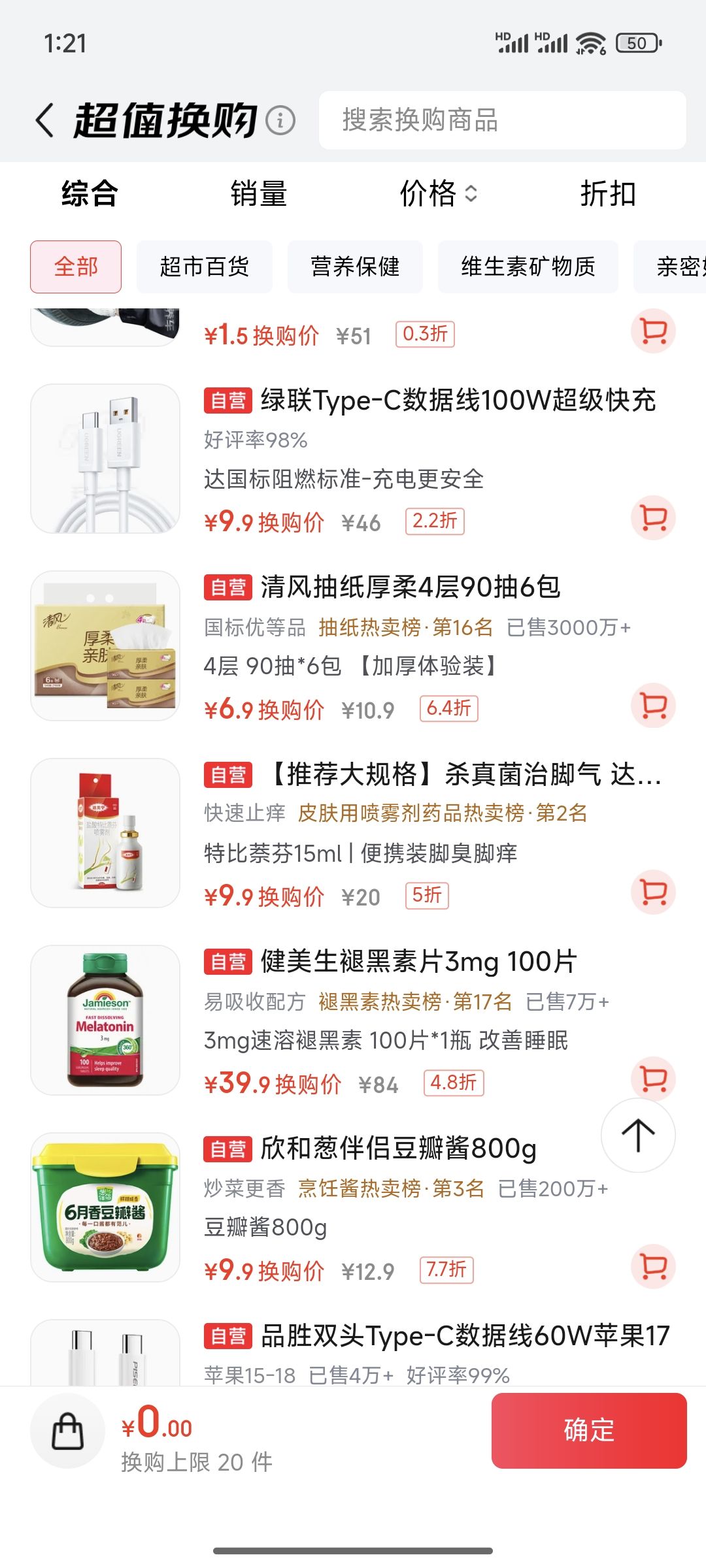
Task: Open the info icon beside 超值换购
Action: 280,121
